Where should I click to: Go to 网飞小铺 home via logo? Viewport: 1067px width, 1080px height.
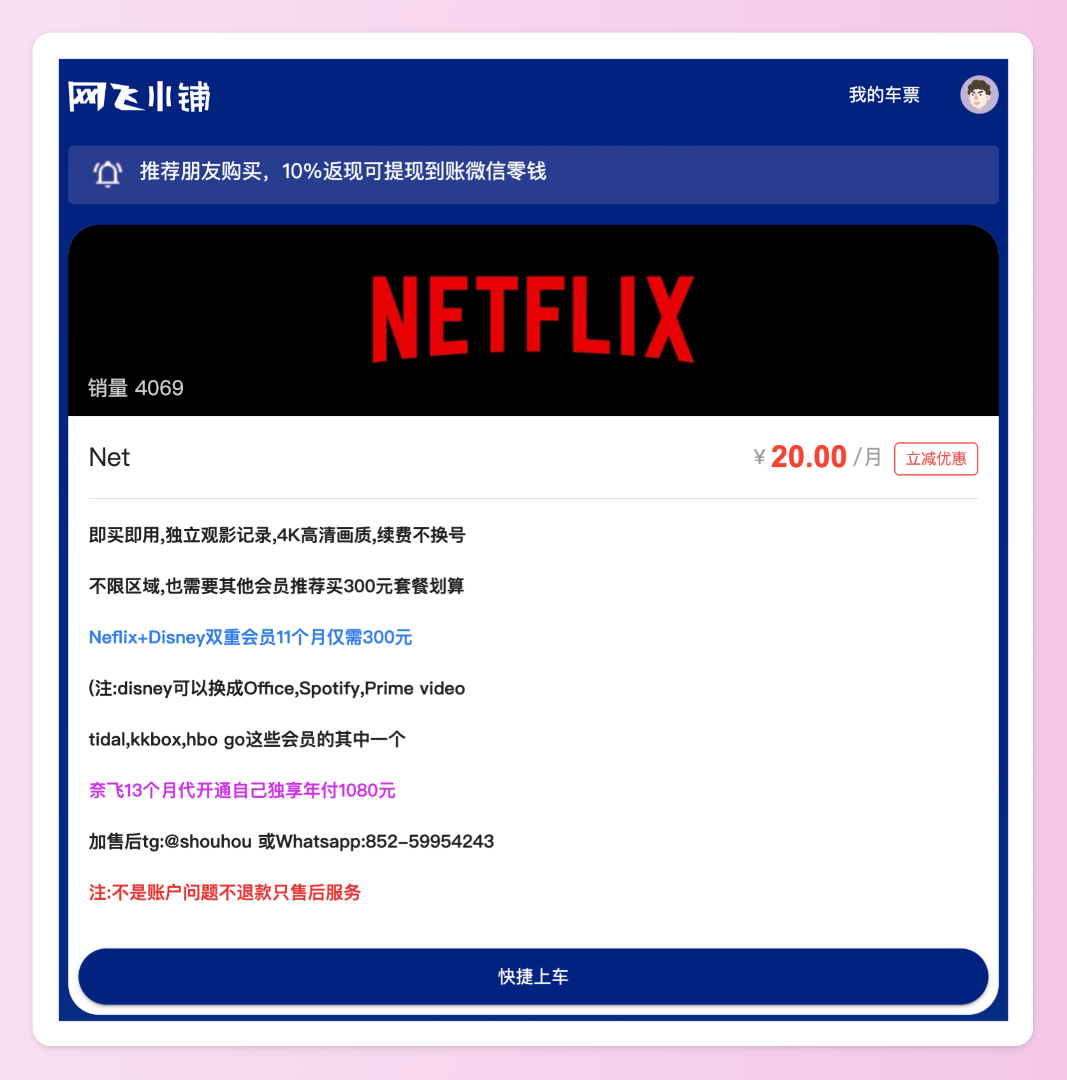(x=139, y=96)
